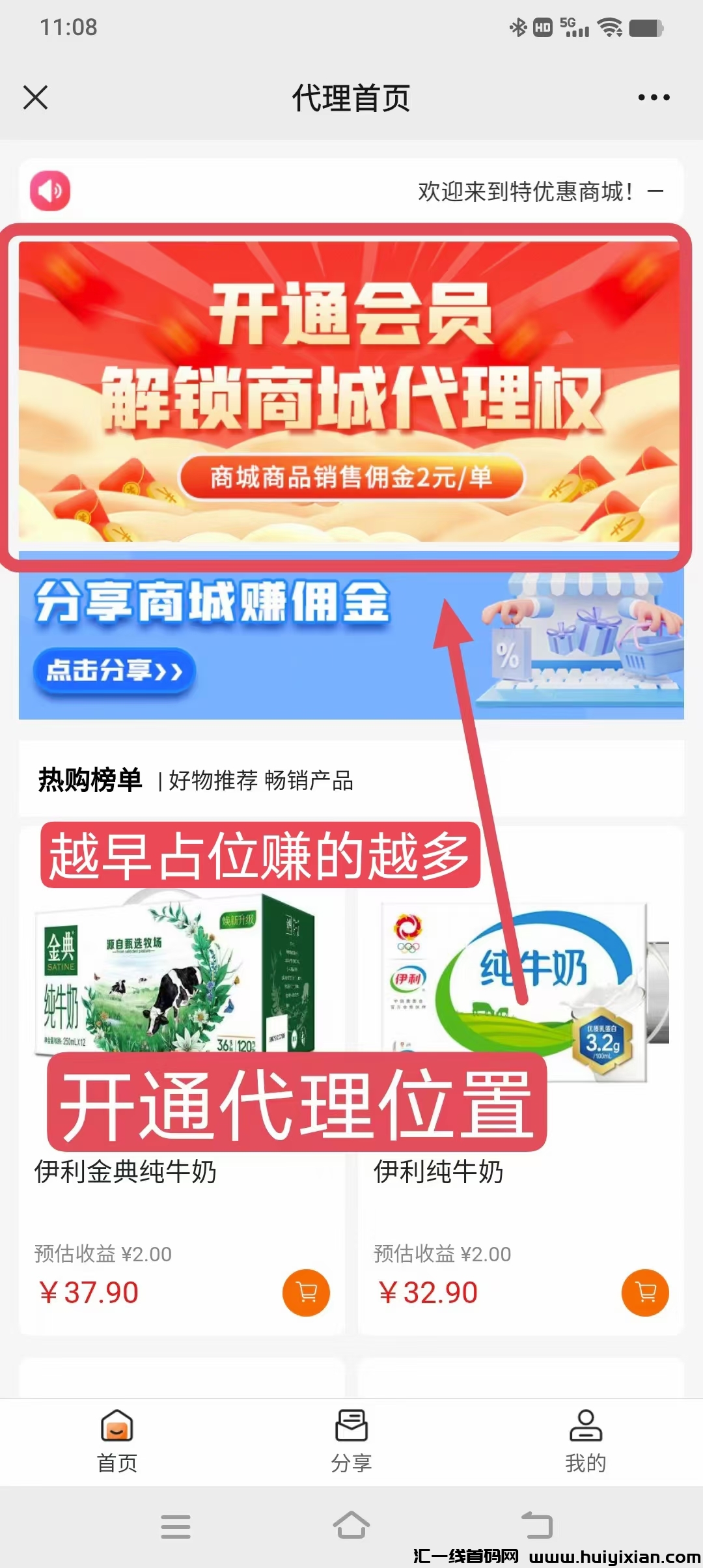Add 伊利金典纯牛奶 to cart

click(306, 1293)
